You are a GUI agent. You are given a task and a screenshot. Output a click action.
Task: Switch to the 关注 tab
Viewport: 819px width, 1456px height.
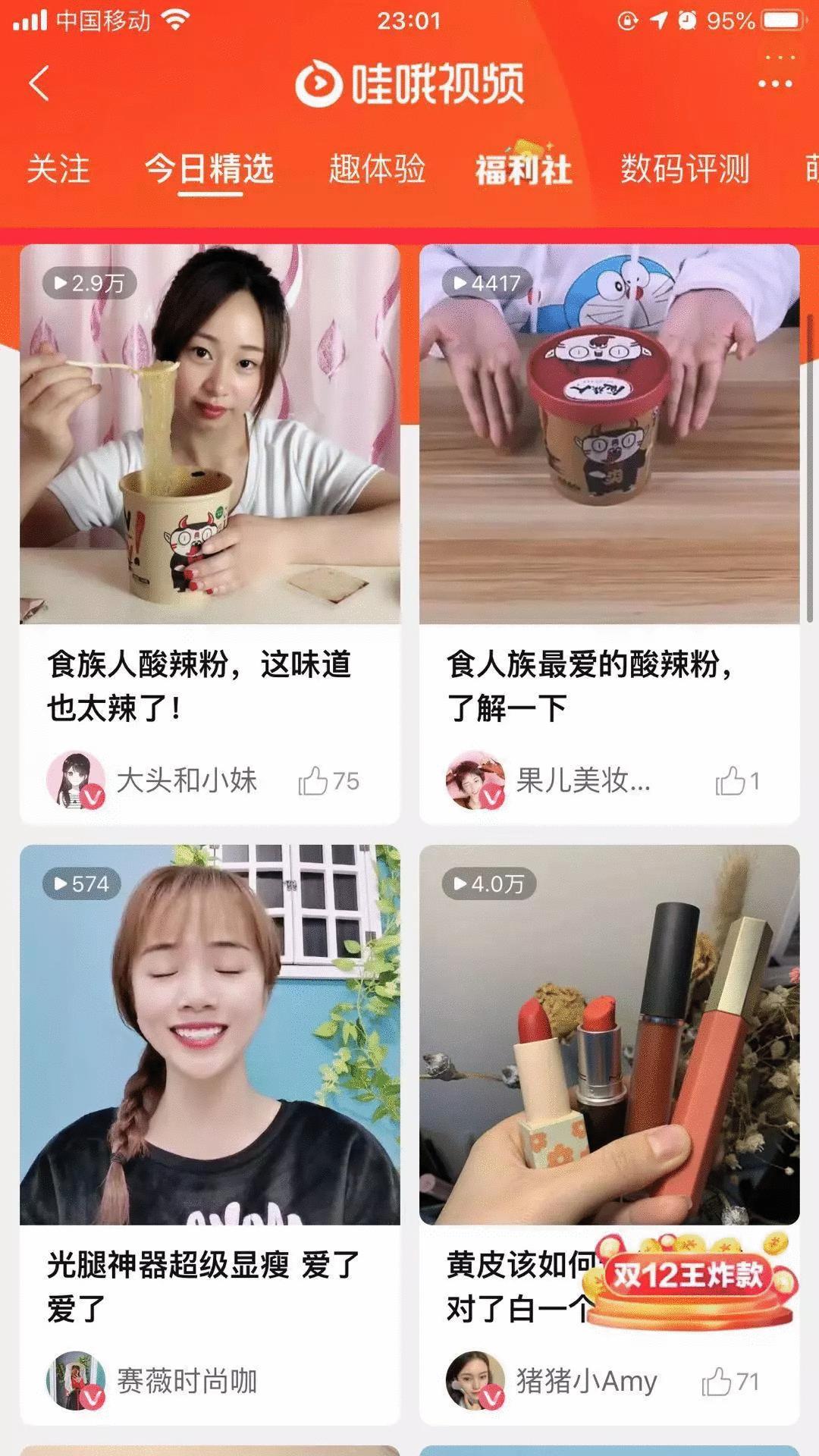pyautogui.click(x=61, y=171)
